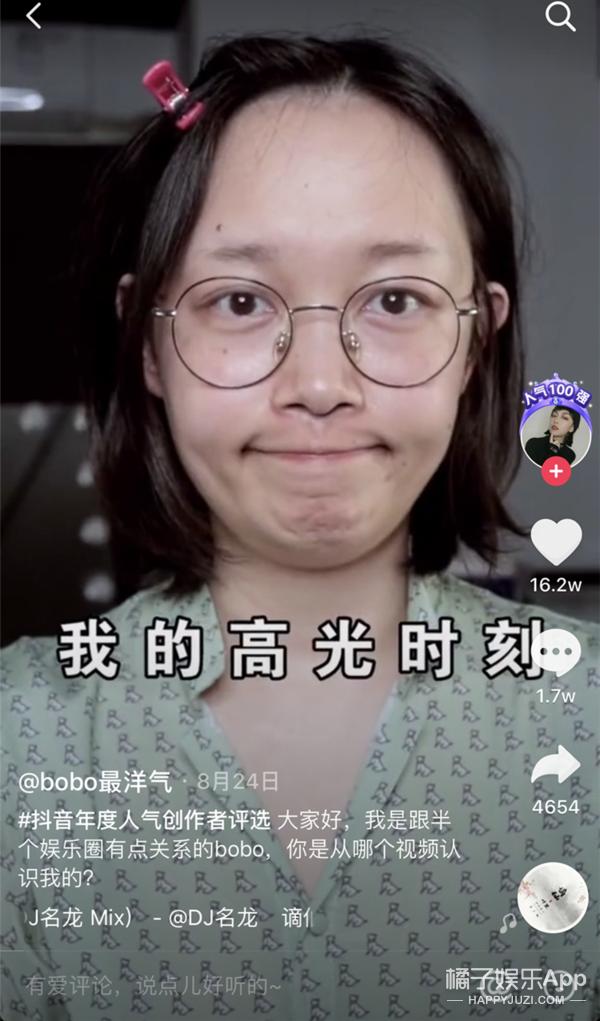
Task: Open the search magnifier icon
Action: coord(560,16)
